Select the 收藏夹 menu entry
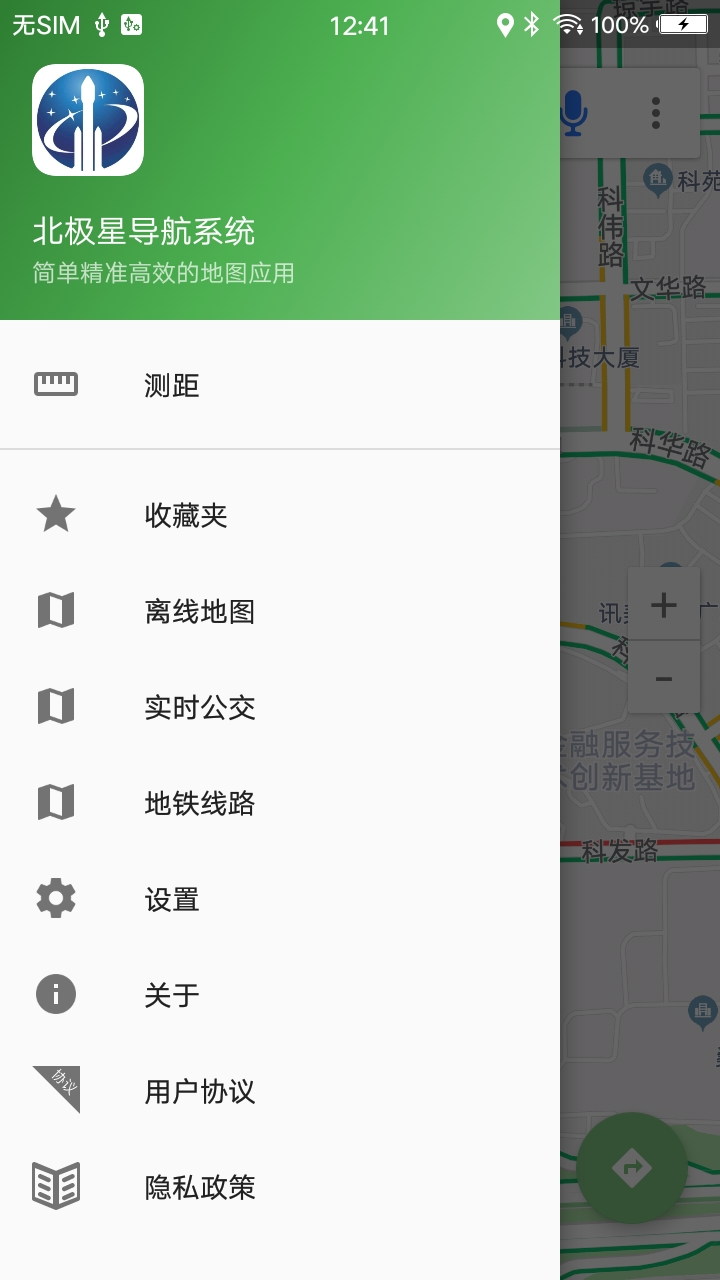 coord(185,515)
